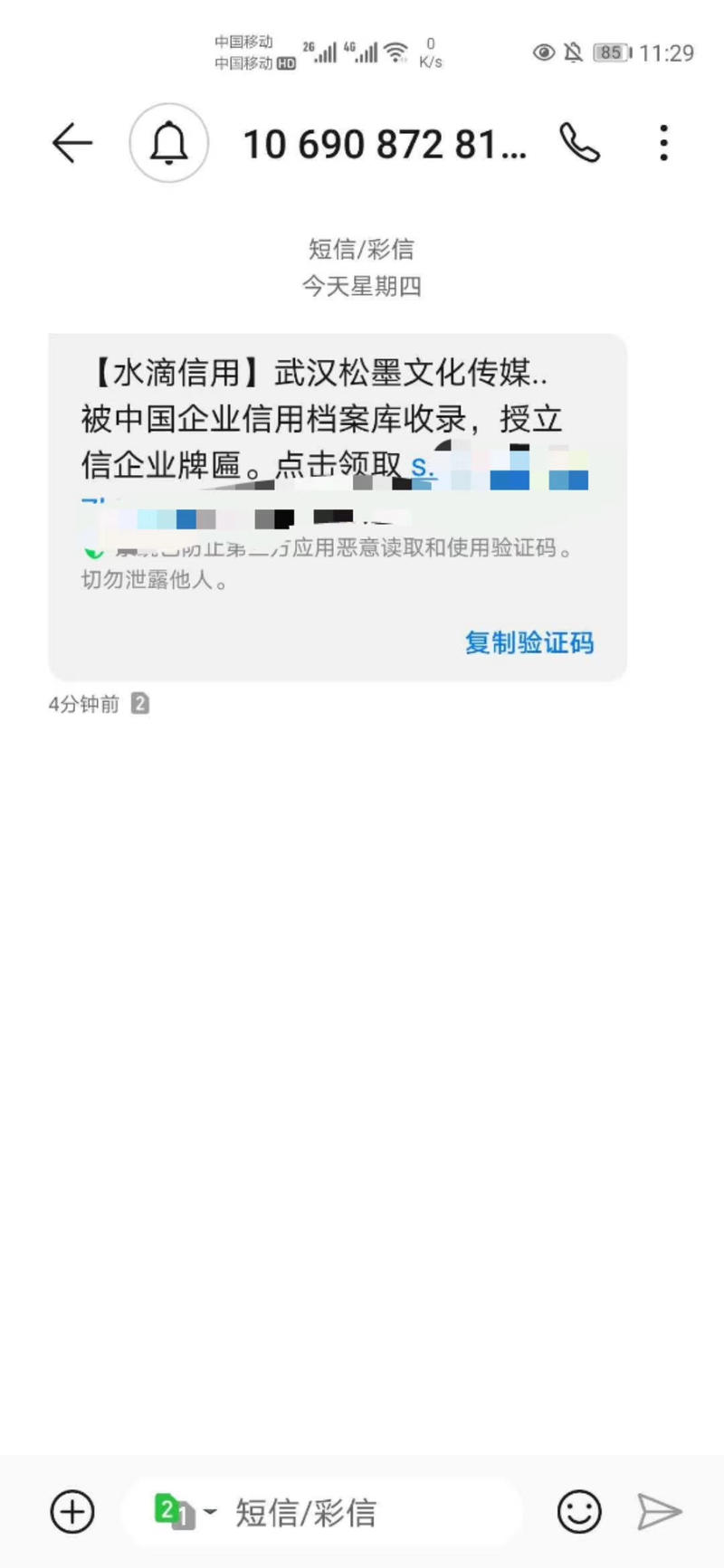Viewport: 724px width, 1568px height.
Task: Open the SIM selector dropdown arrow
Action: [x=210, y=1510]
